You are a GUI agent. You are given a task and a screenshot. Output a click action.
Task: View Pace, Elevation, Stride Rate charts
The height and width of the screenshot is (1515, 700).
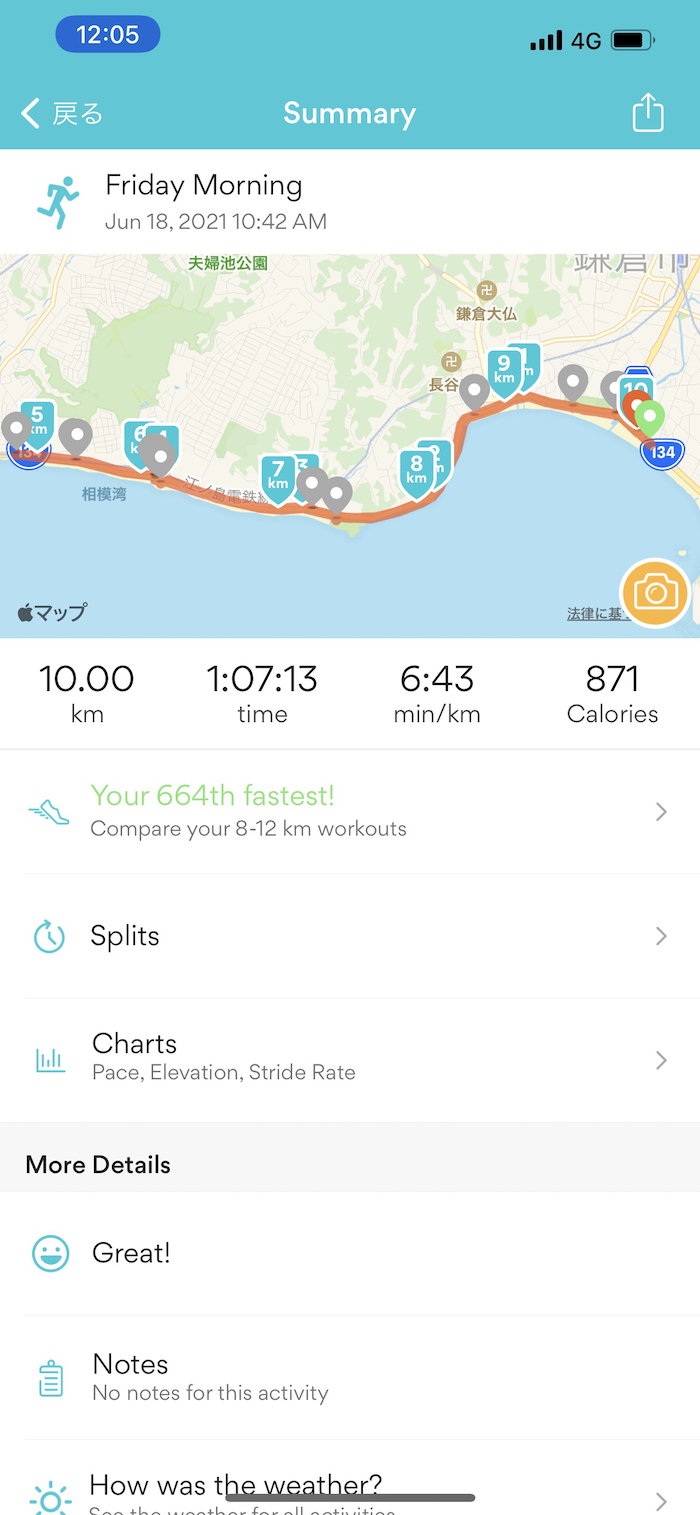point(350,1059)
